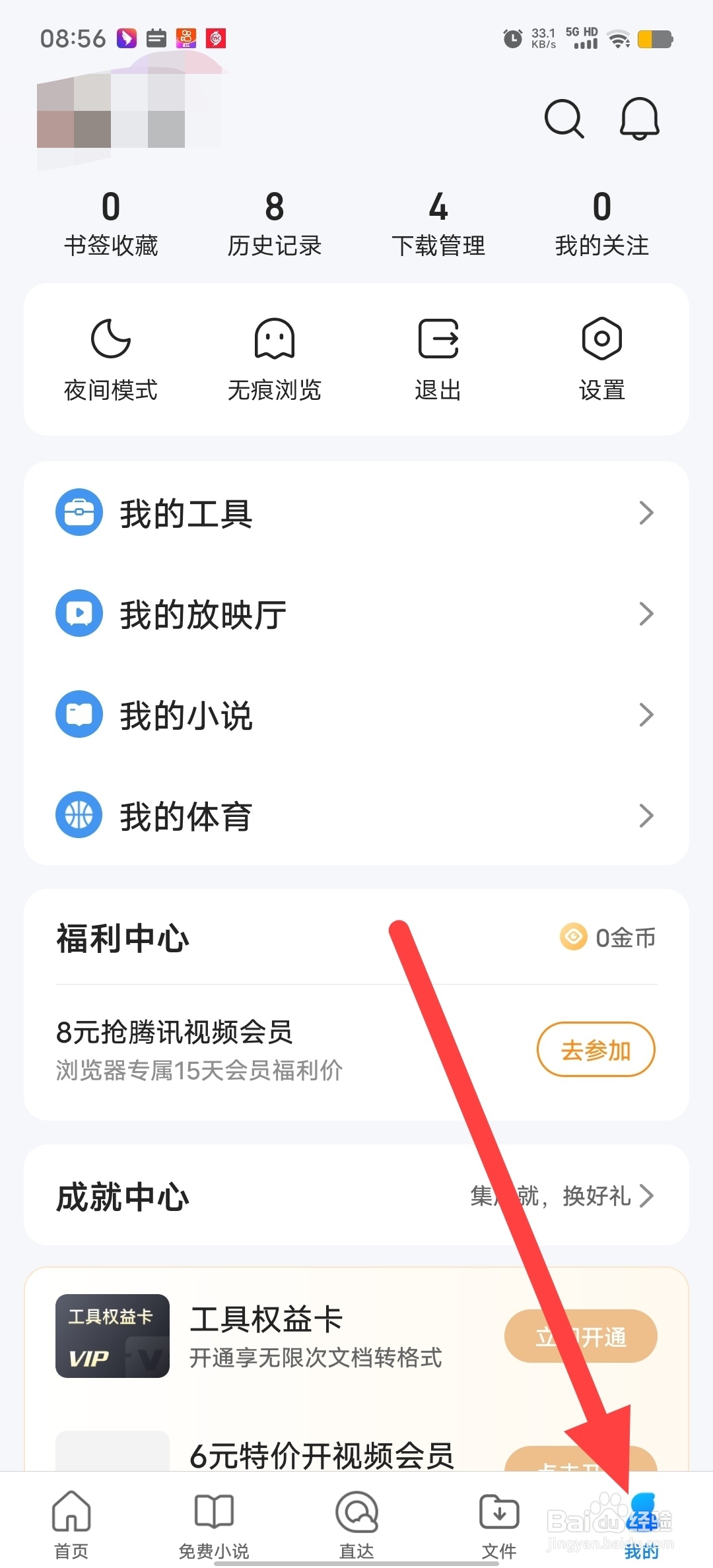Viewport: 713px width, 1568px height.
Task: Select the 退出 exit icon
Action: point(438,339)
